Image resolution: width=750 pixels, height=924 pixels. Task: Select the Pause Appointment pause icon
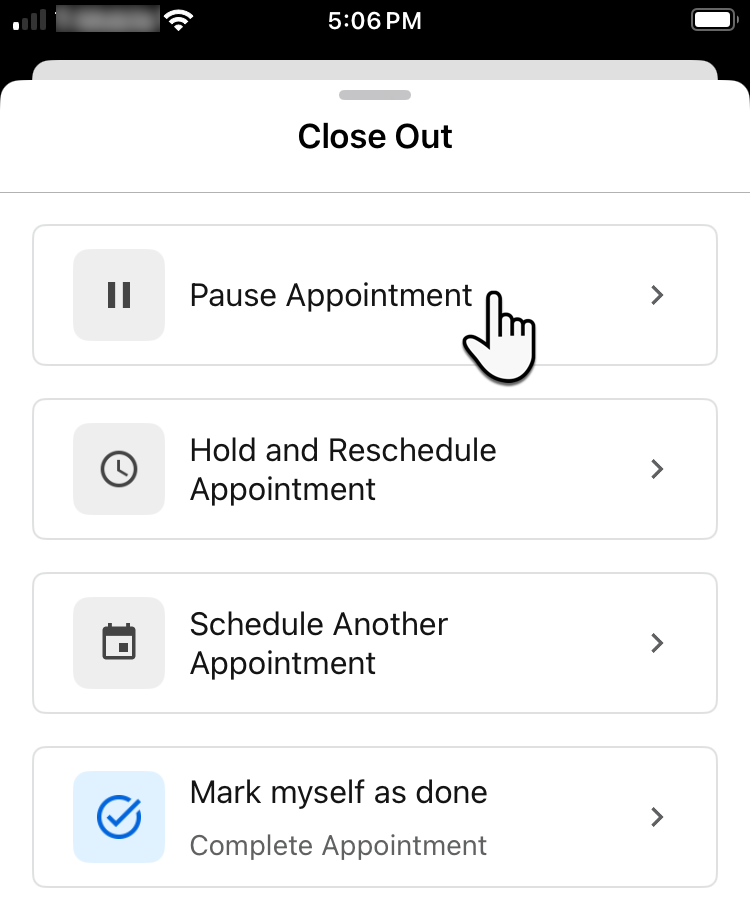click(x=119, y=295)
